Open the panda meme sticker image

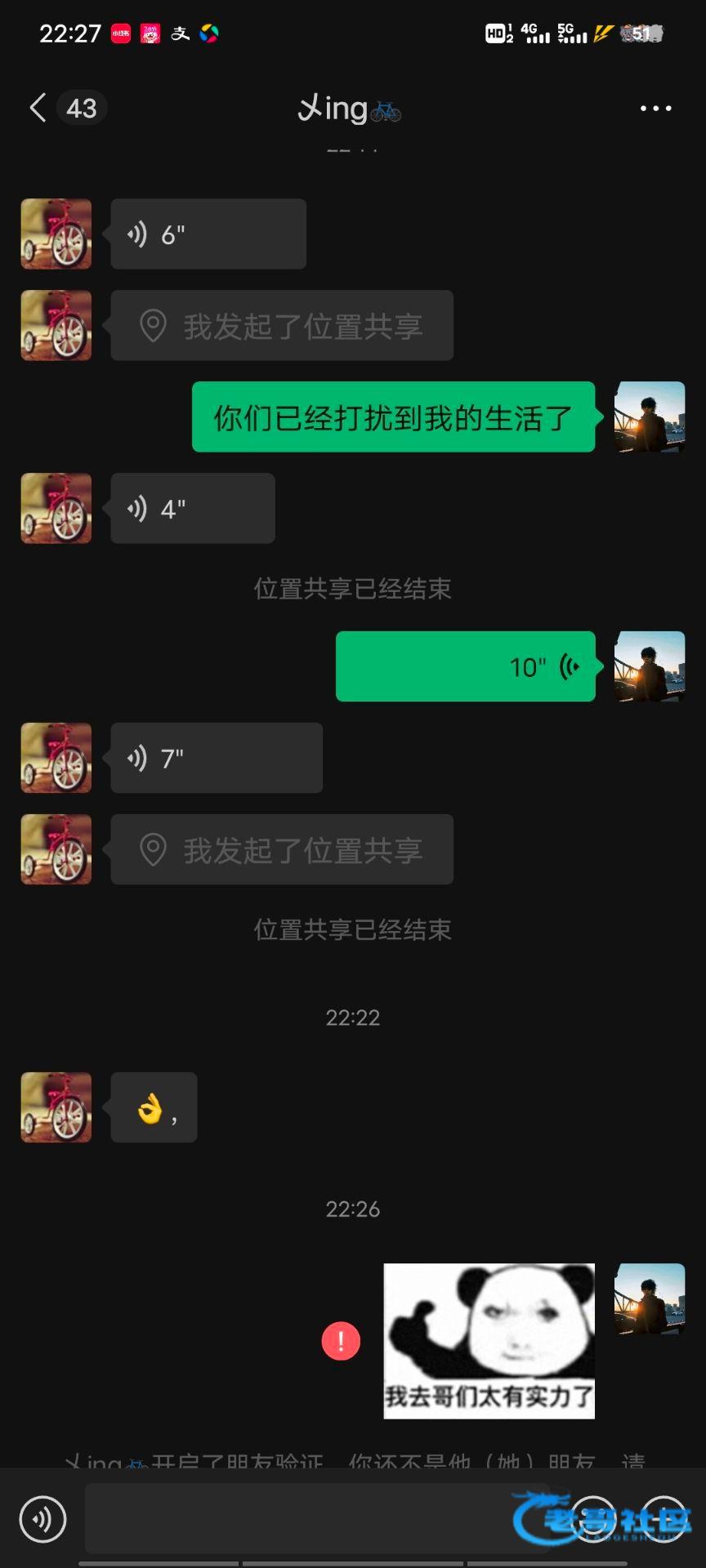click(x=489, y=1341)
